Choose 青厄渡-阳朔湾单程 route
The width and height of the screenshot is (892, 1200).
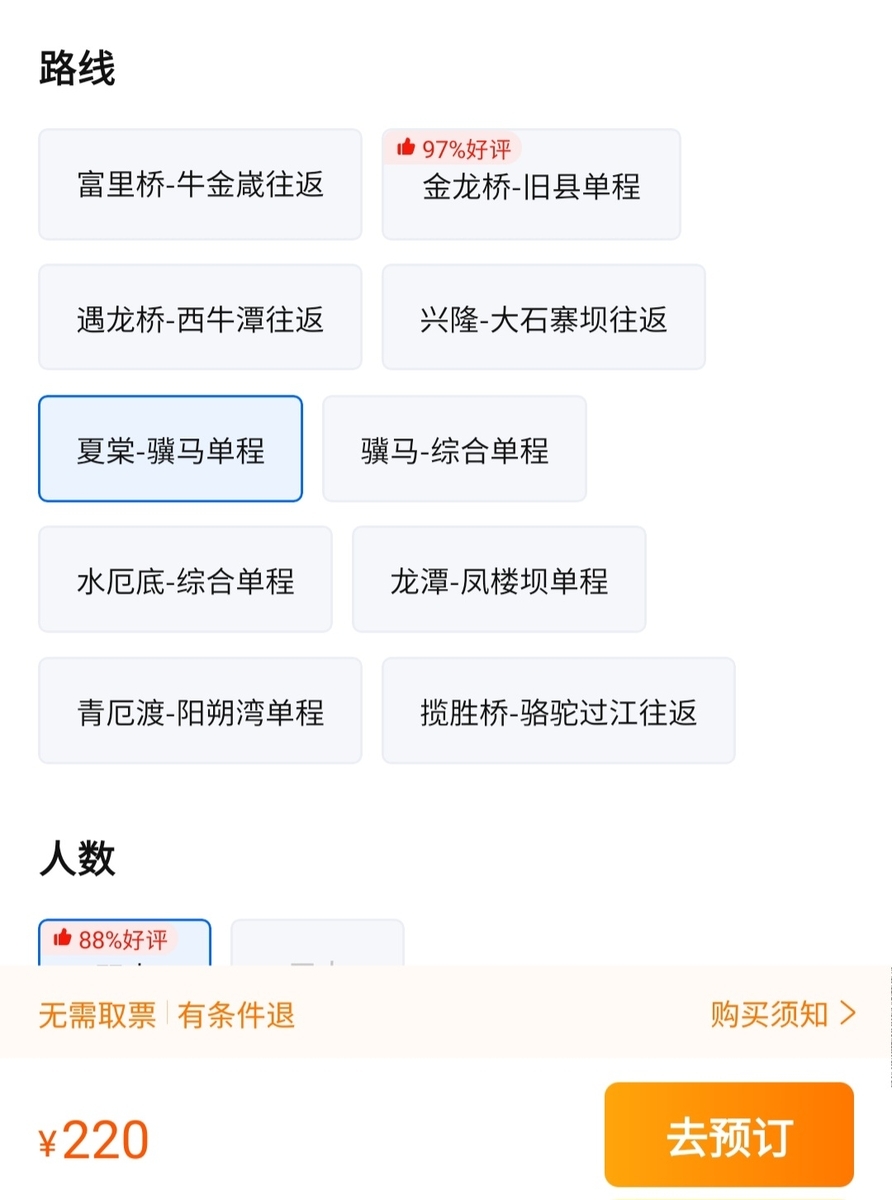(x=200, y=712)
